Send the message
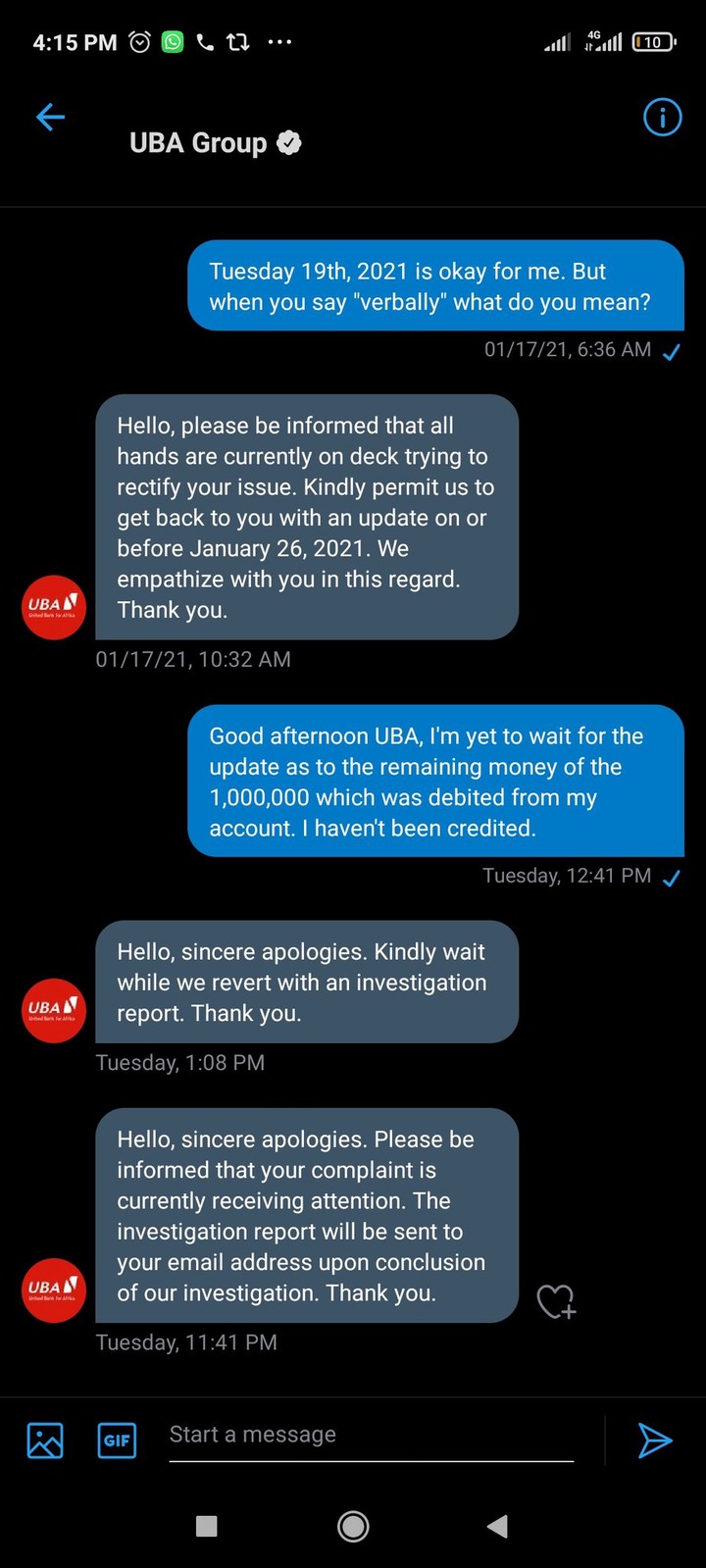 pyautogui.click(x=654, y=1440)
